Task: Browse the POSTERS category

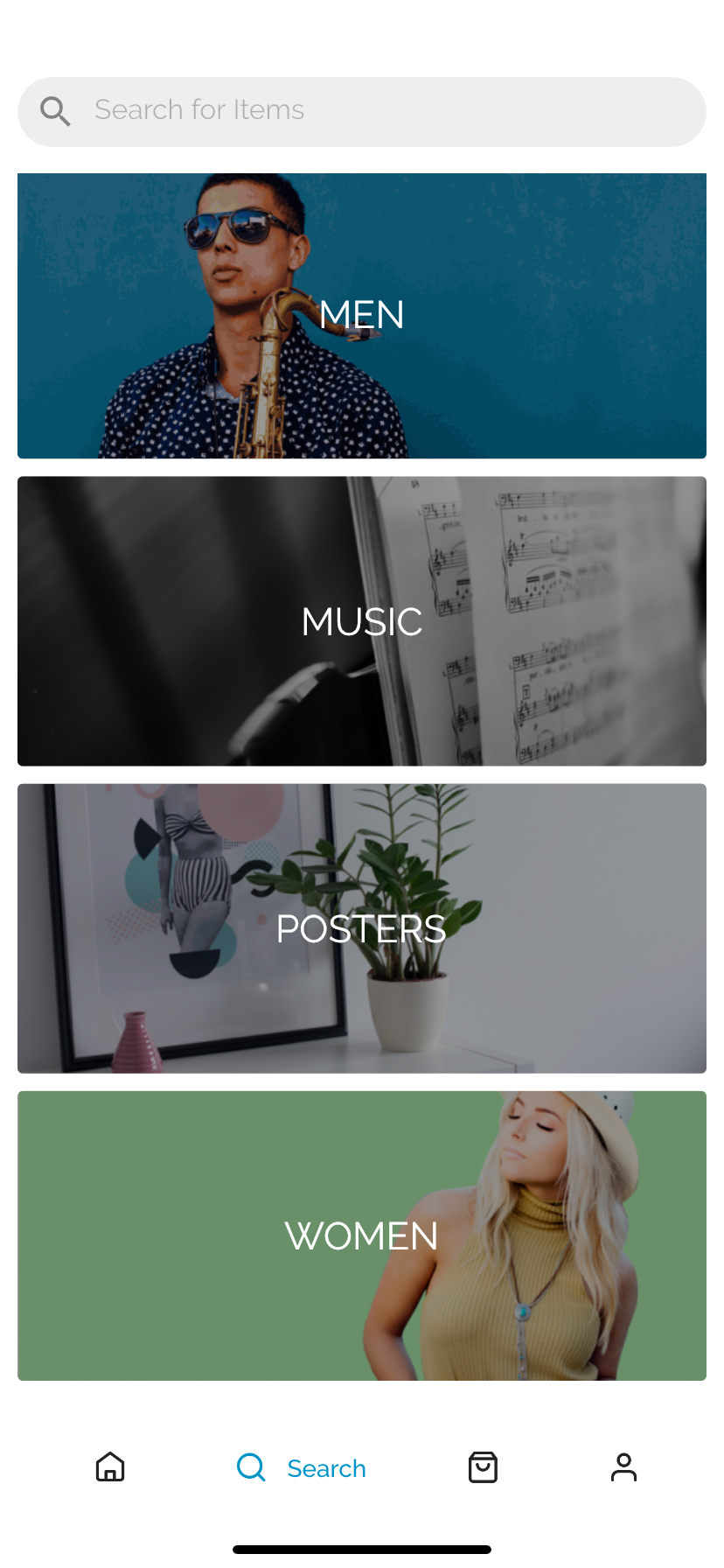Action: (x=362, y=928)
